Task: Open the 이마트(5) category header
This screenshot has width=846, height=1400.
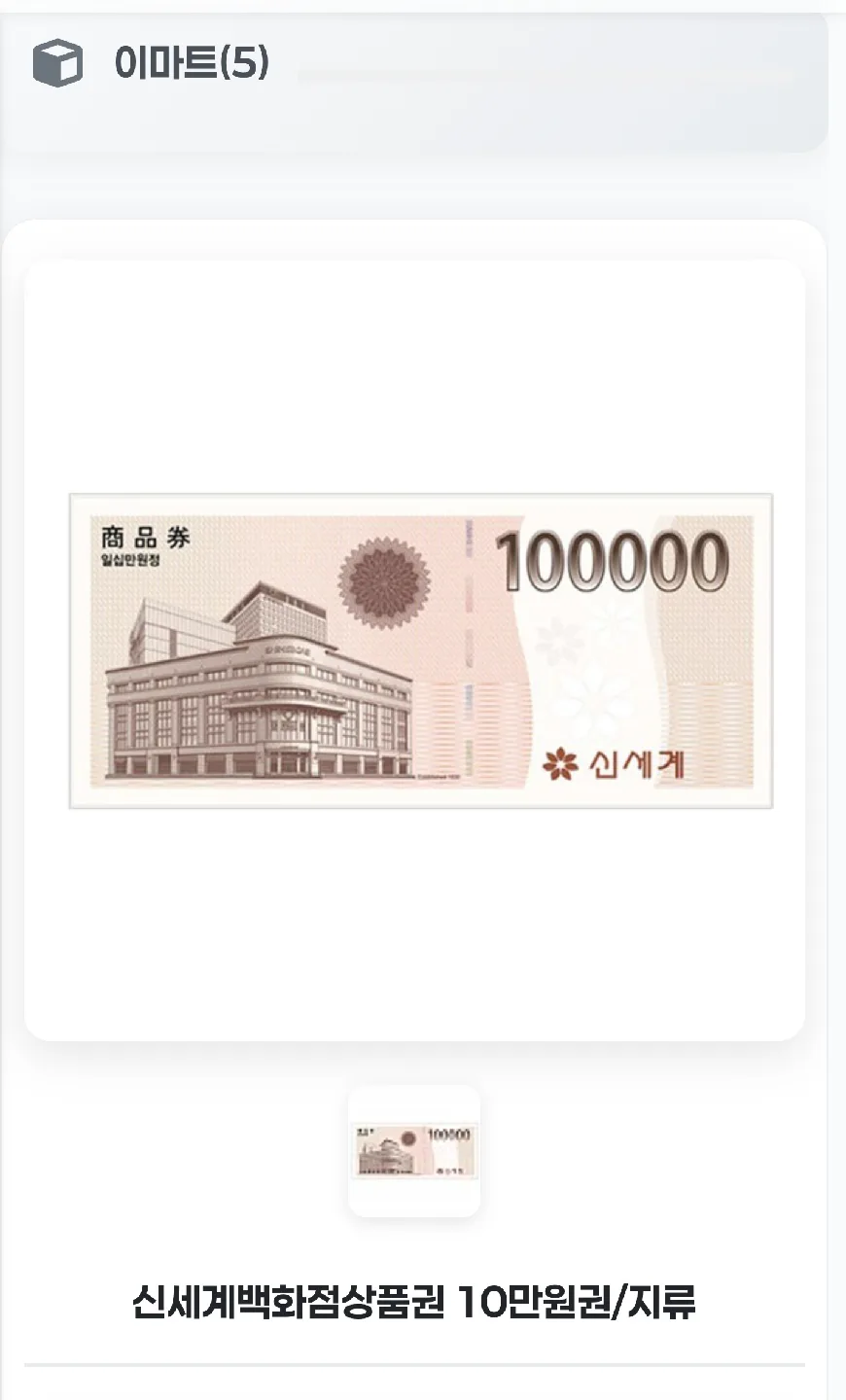Action: (191, 63)
